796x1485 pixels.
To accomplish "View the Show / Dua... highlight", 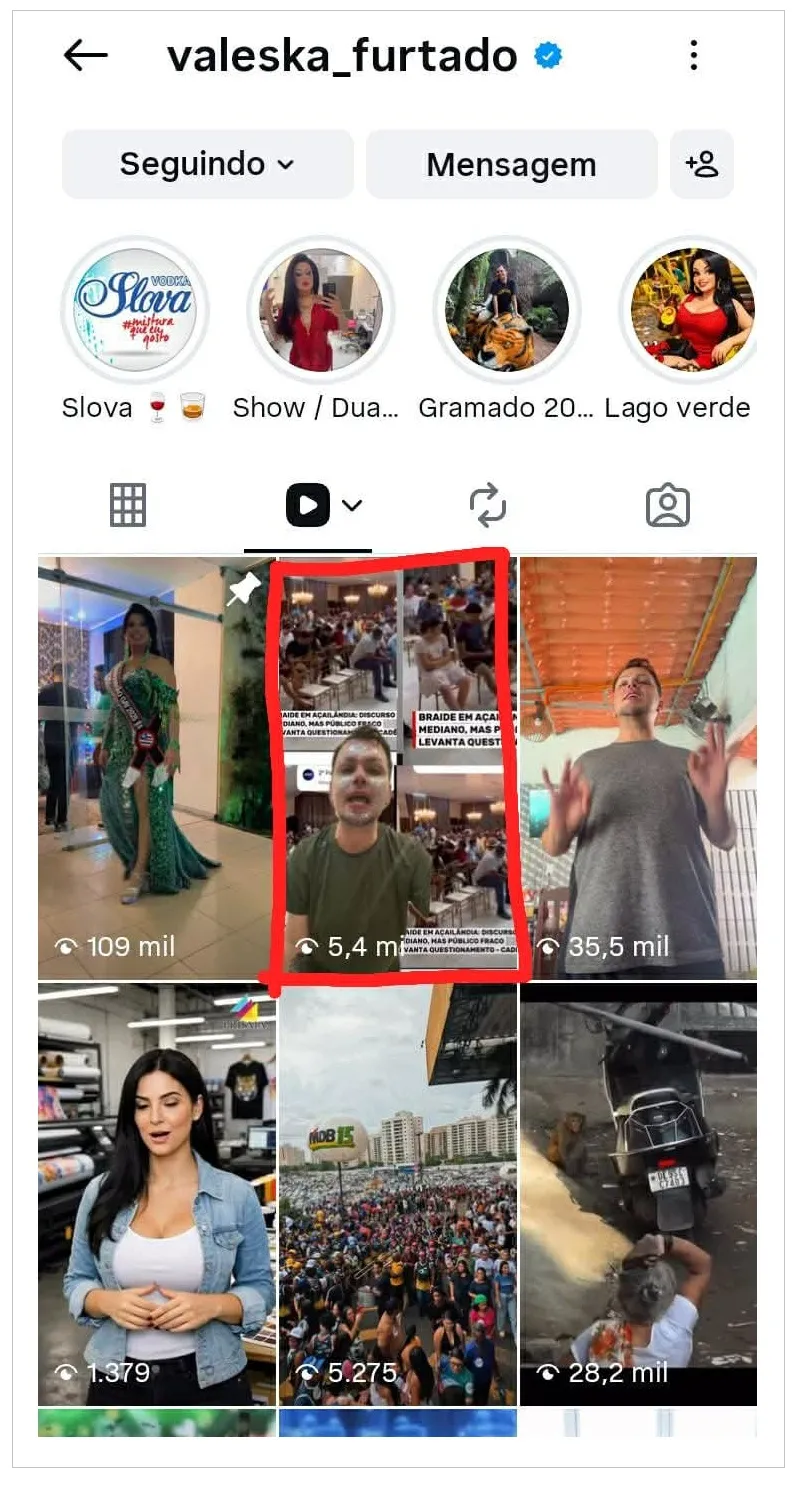I will pos(320,310).
